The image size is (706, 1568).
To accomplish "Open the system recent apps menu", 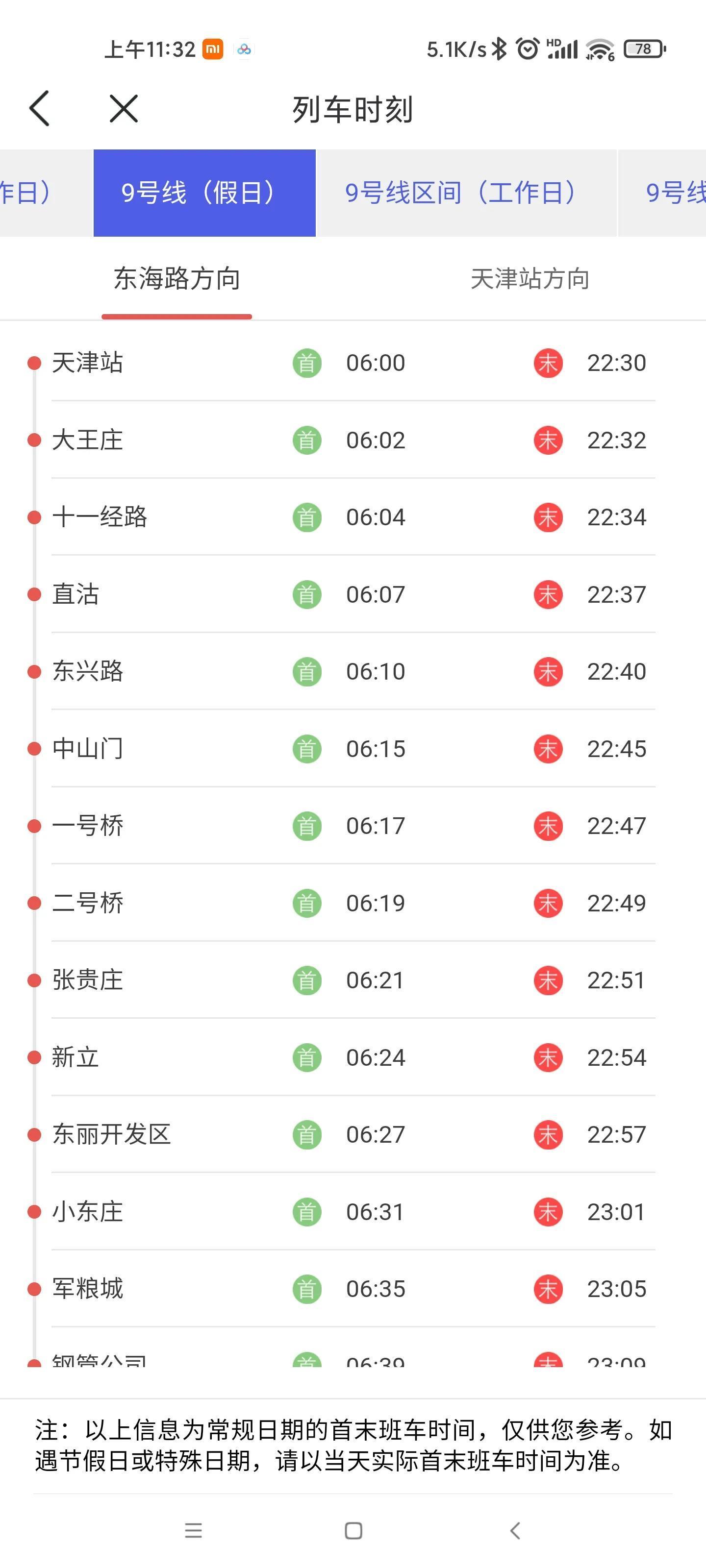I will (x=193, y=1530).
